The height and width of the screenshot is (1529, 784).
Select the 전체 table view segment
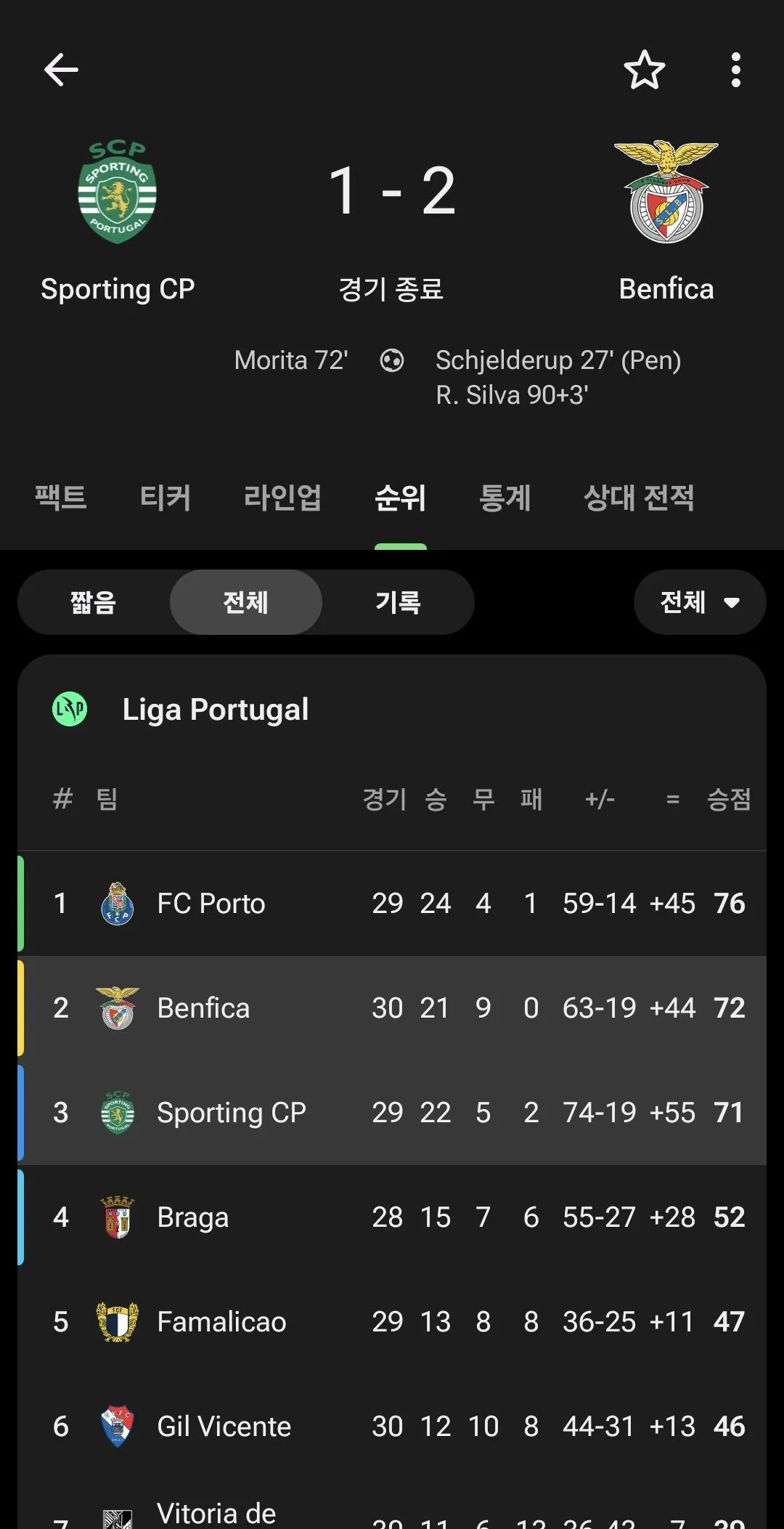pyautogui.click(x=245, y=602)
